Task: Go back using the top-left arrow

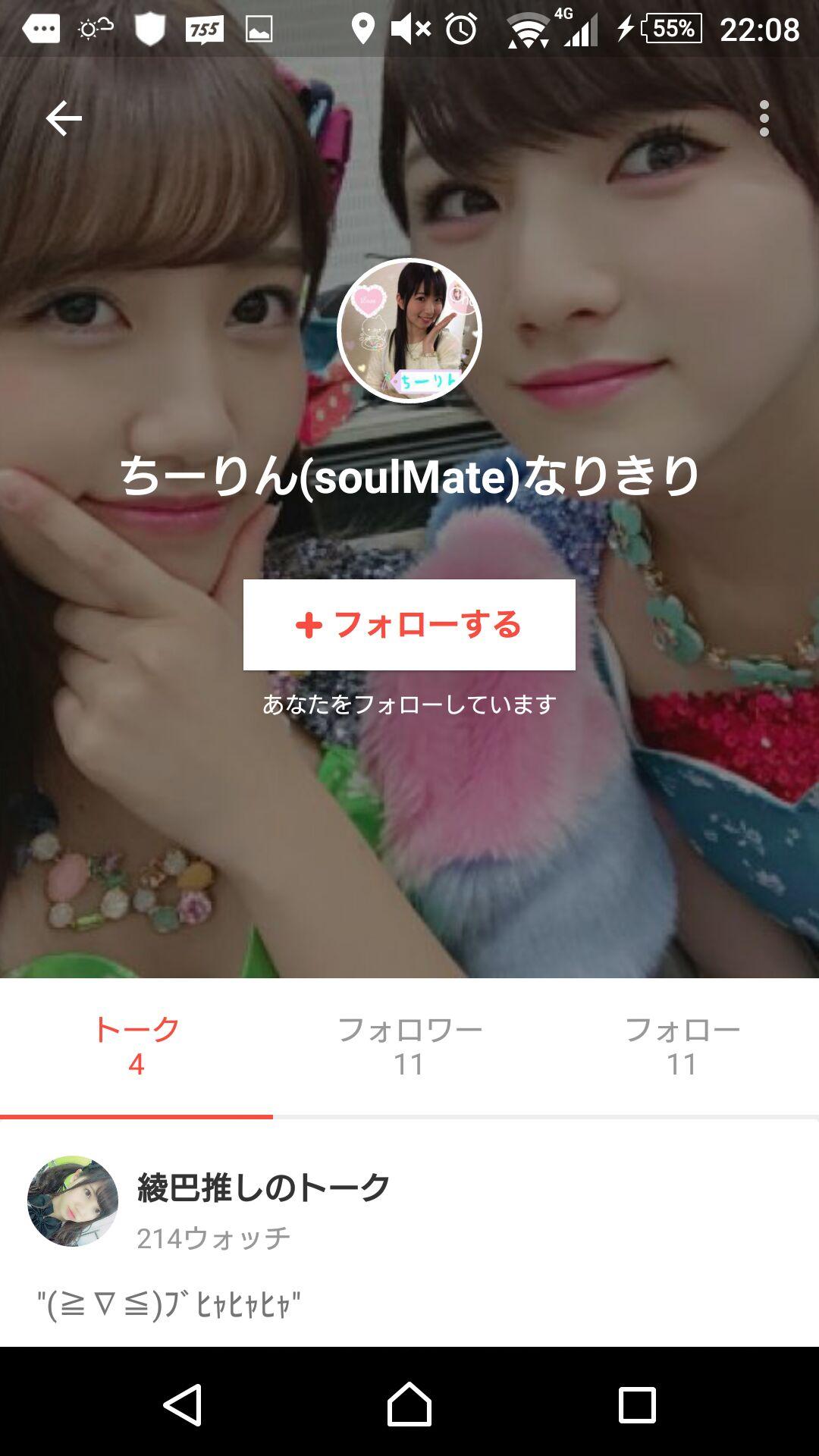Action: [64, 118]
